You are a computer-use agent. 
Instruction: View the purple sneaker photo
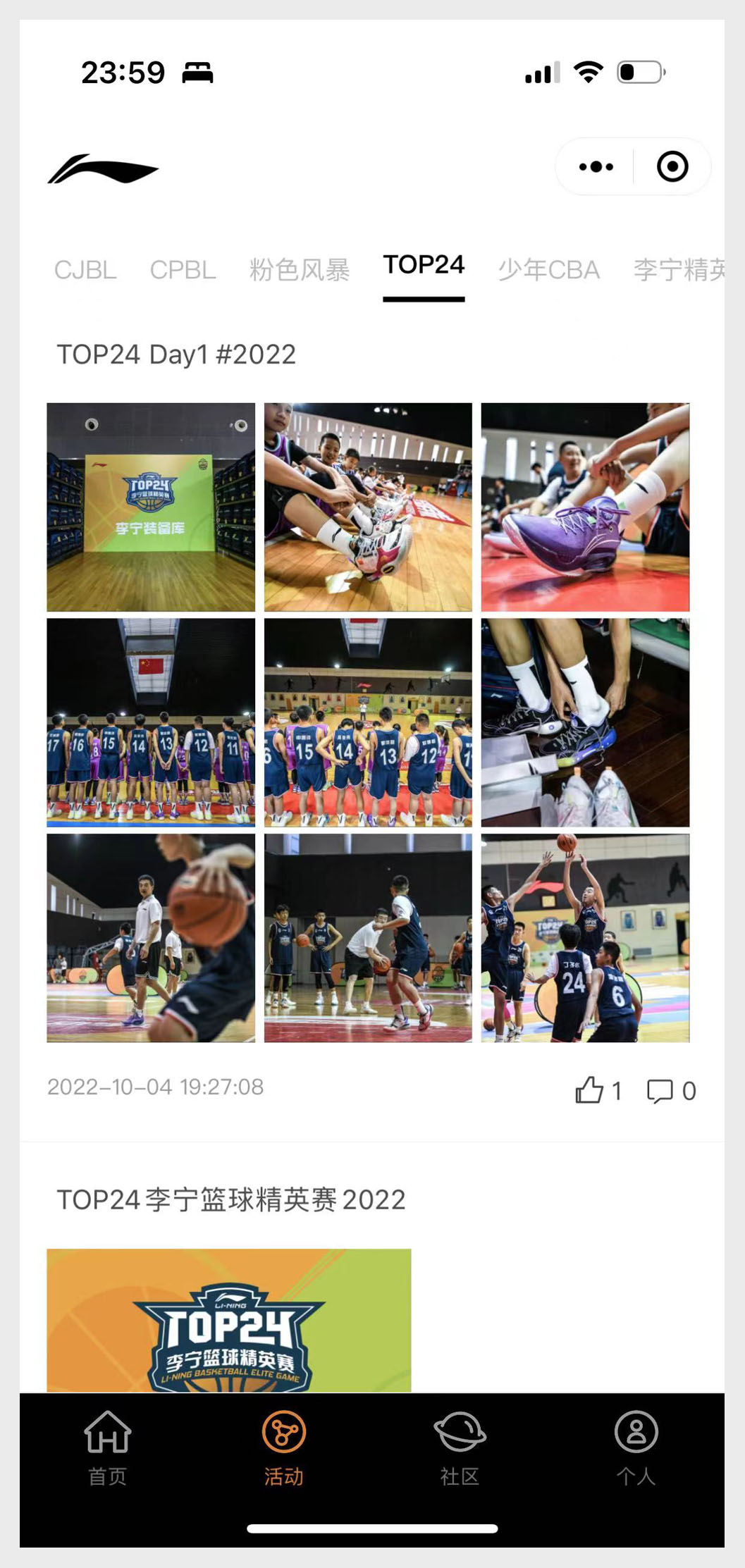coord(585,507)
